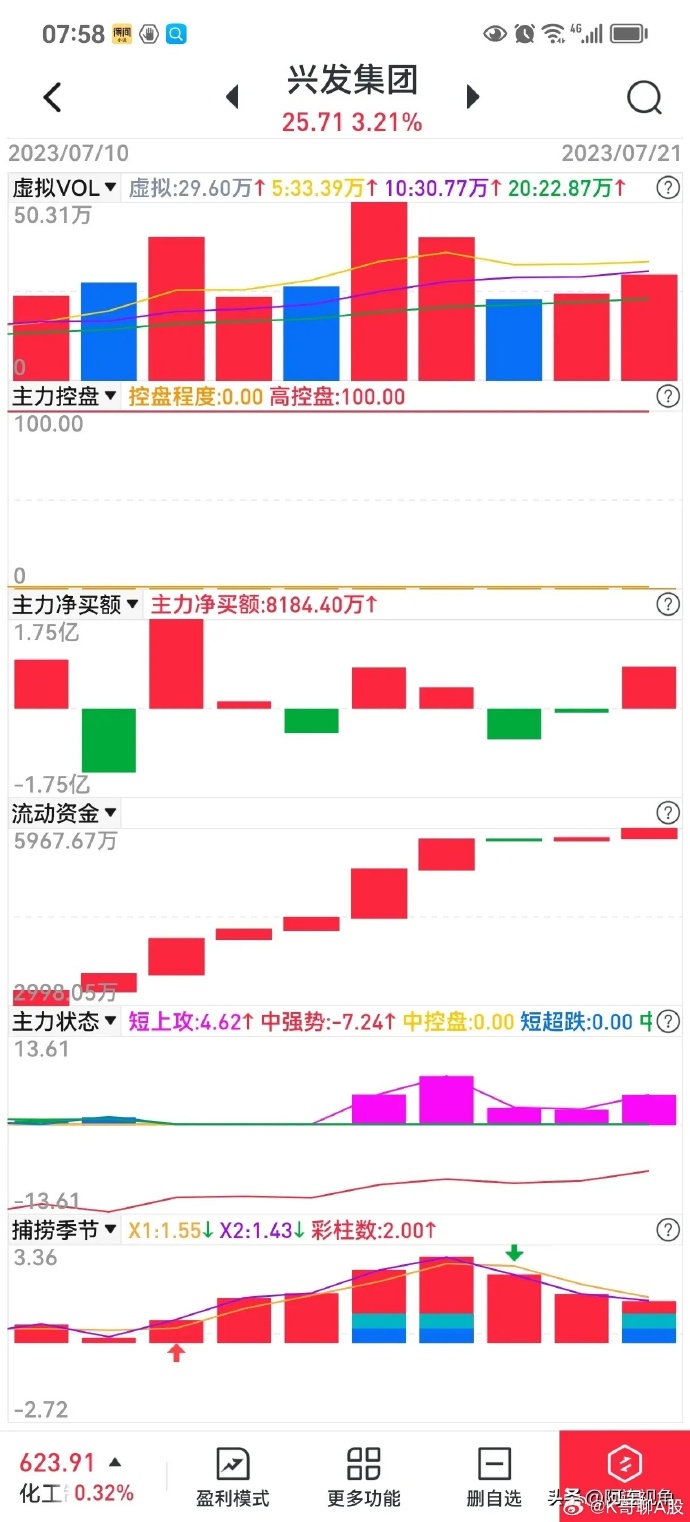Open stock search magnifier

[644, 97]
